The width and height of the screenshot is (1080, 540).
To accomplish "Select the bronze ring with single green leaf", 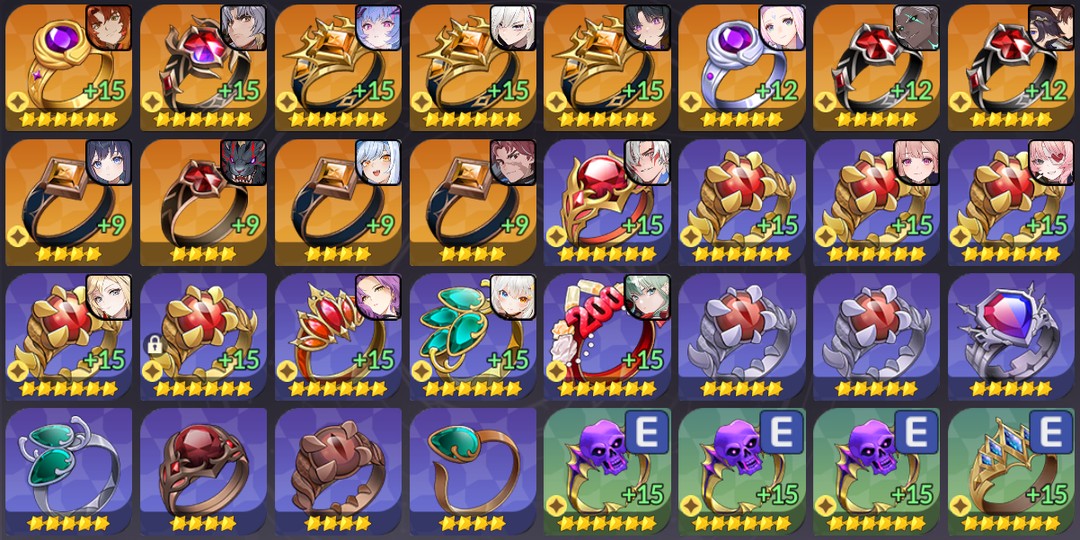I will tap(472, 470).
